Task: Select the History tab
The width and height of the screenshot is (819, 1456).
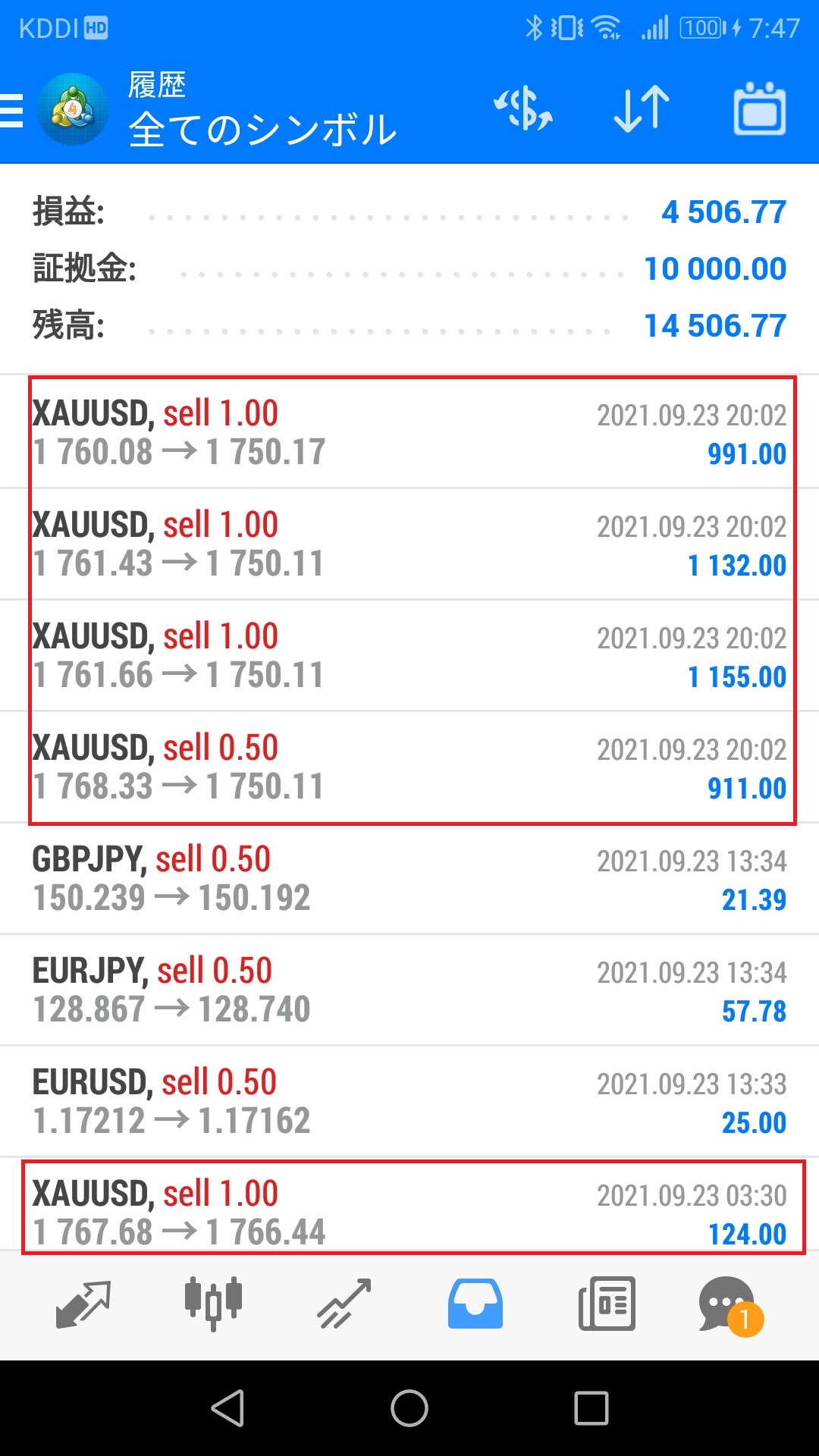Action: pos(475,1304)
